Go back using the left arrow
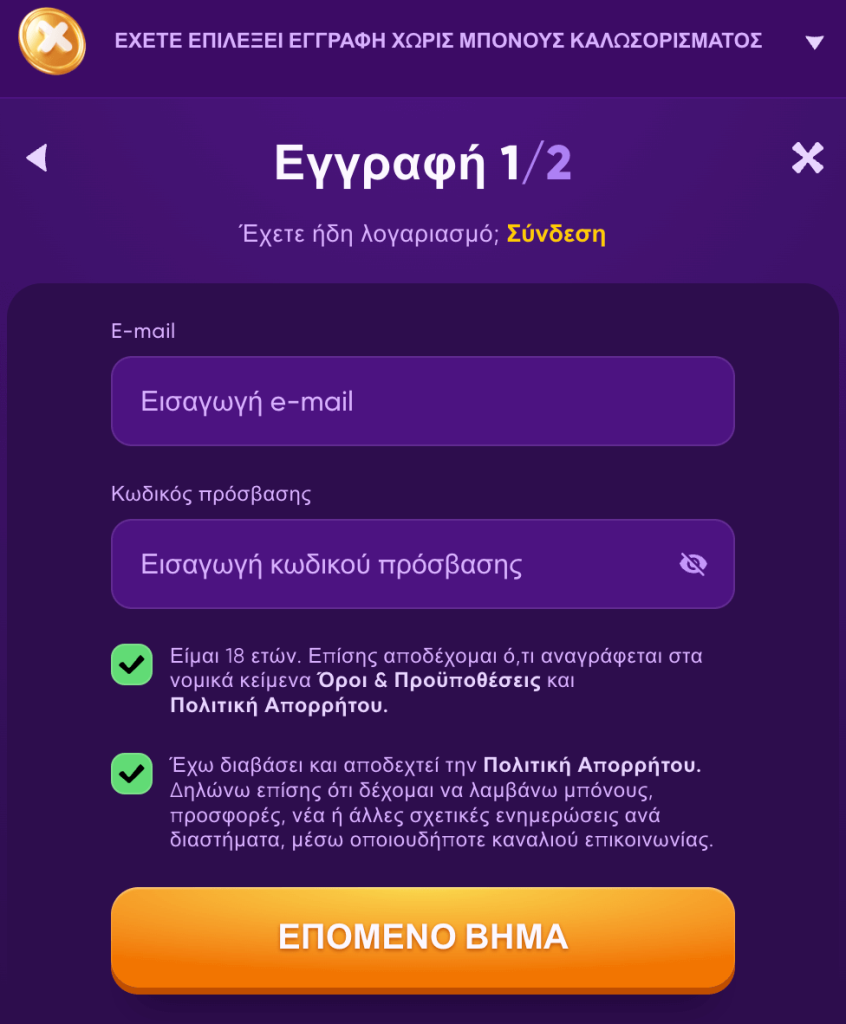The height and width of the screenshot is (1024, 846). click(37, 158)
